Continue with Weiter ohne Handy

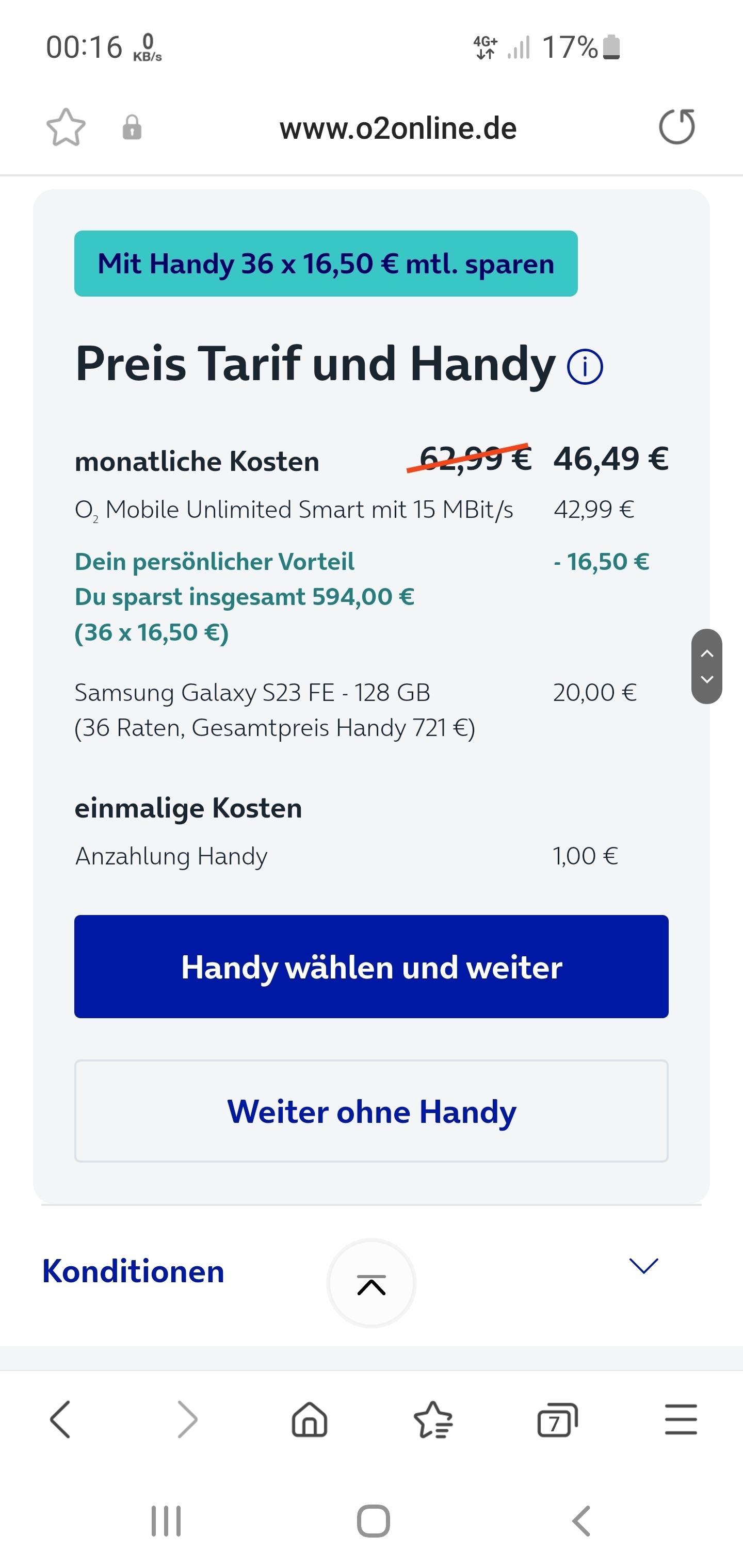[372, 1111]
